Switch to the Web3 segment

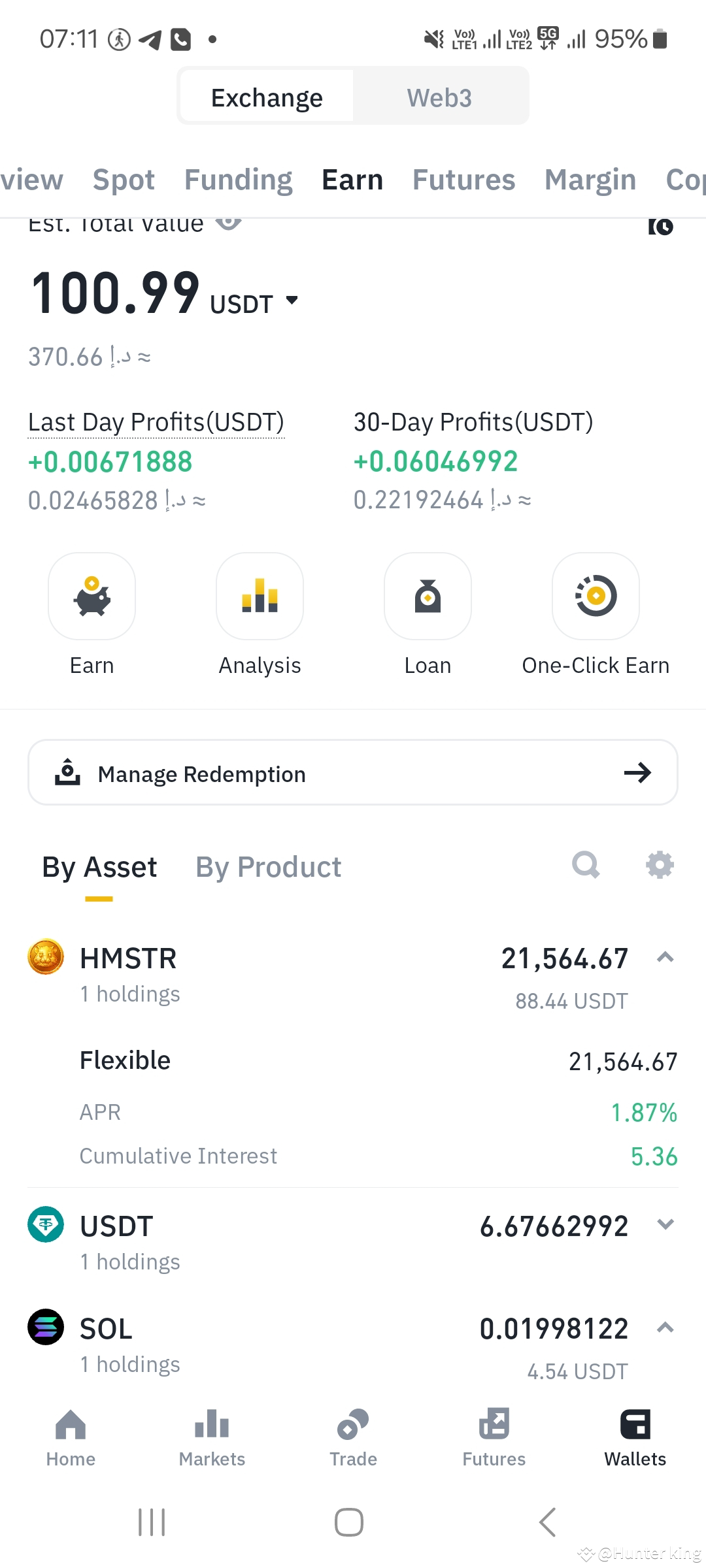click(439, 97)
